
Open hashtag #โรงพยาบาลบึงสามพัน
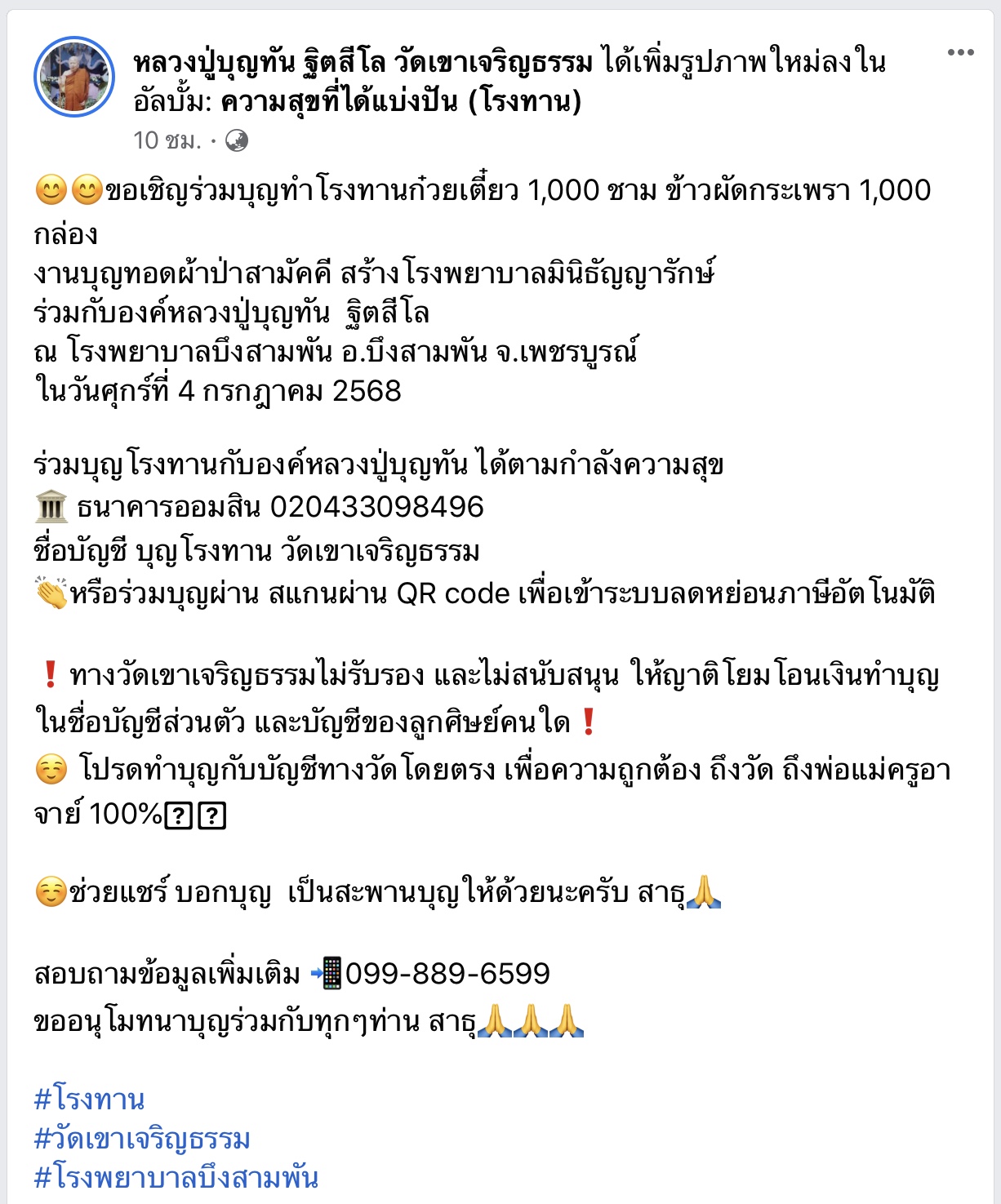(x=176, y=1177)
